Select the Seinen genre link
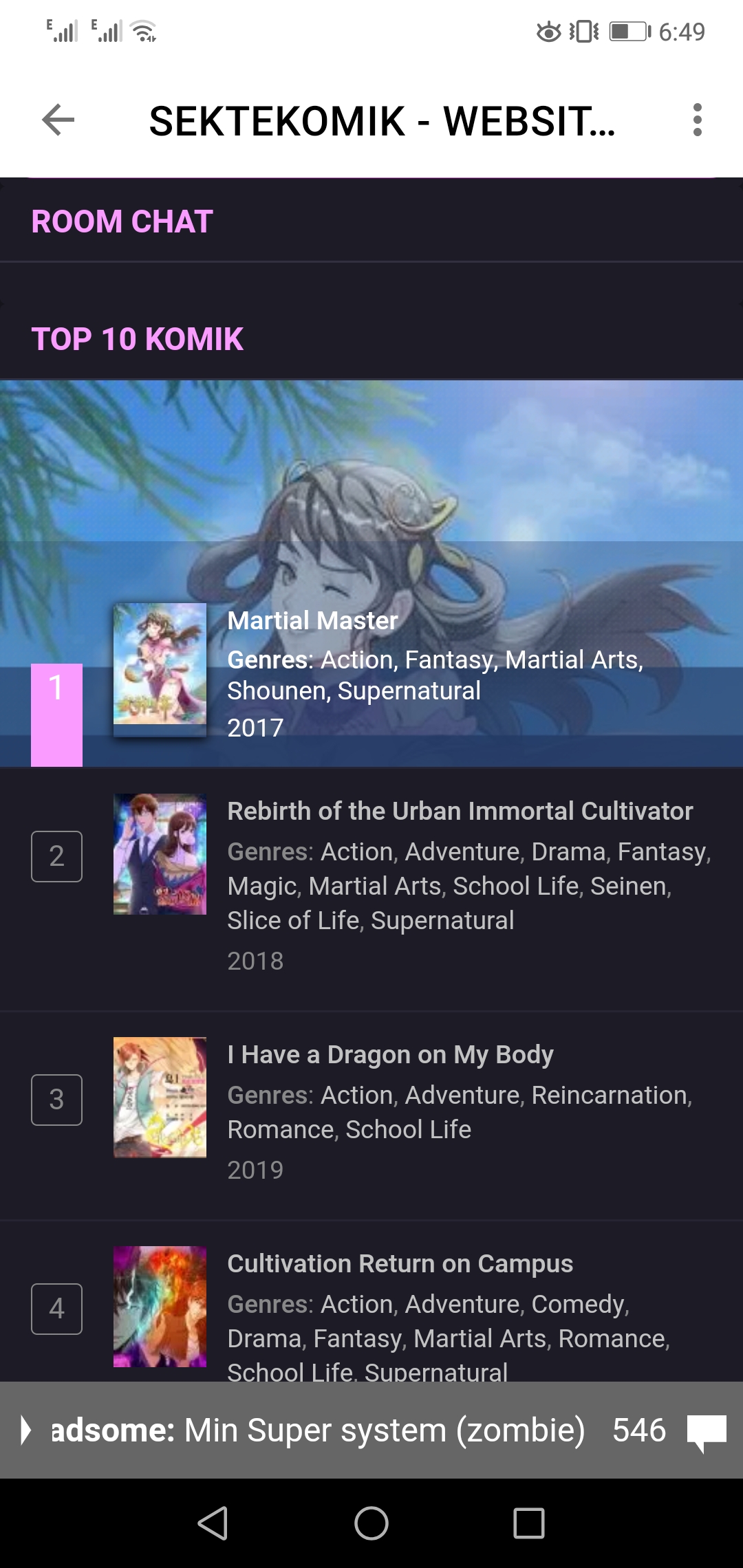The image size is (743, 1568). [x=629, y=886]
